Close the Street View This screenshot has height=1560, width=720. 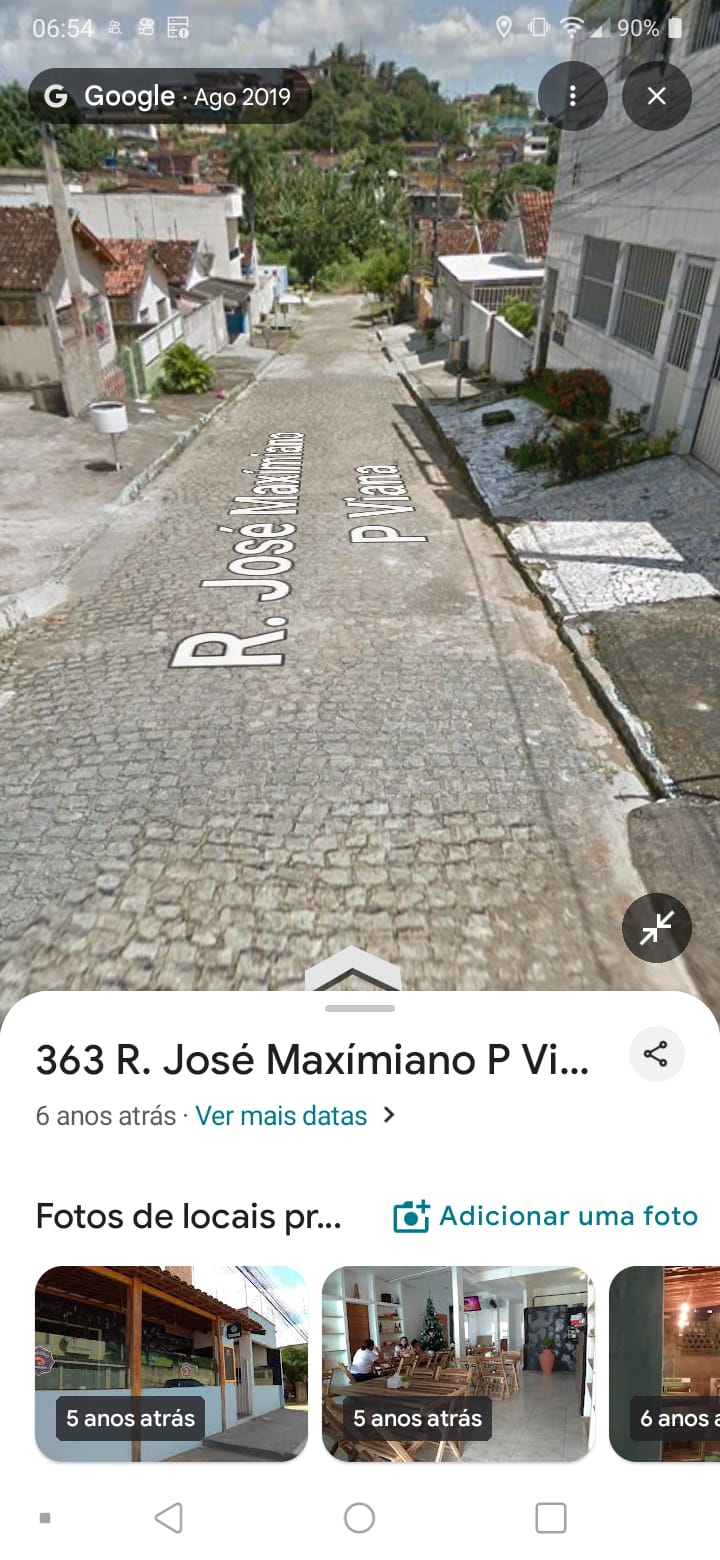pyautogui.click(x=656, y=96)
